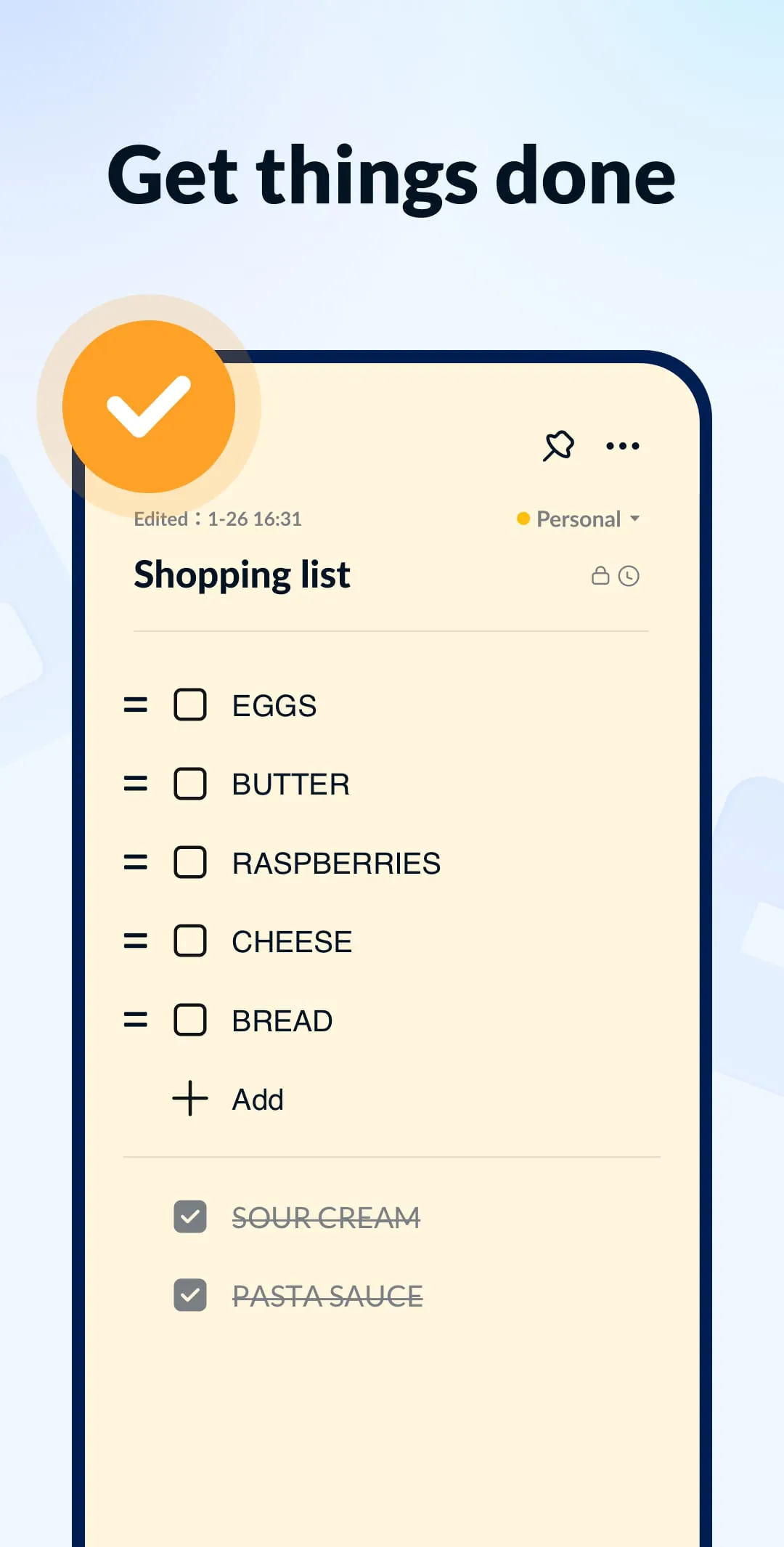The width and height of the screenshot is (784, 1547).
Task: Pin the Shopping list note
Action: [x=559, y=446]
